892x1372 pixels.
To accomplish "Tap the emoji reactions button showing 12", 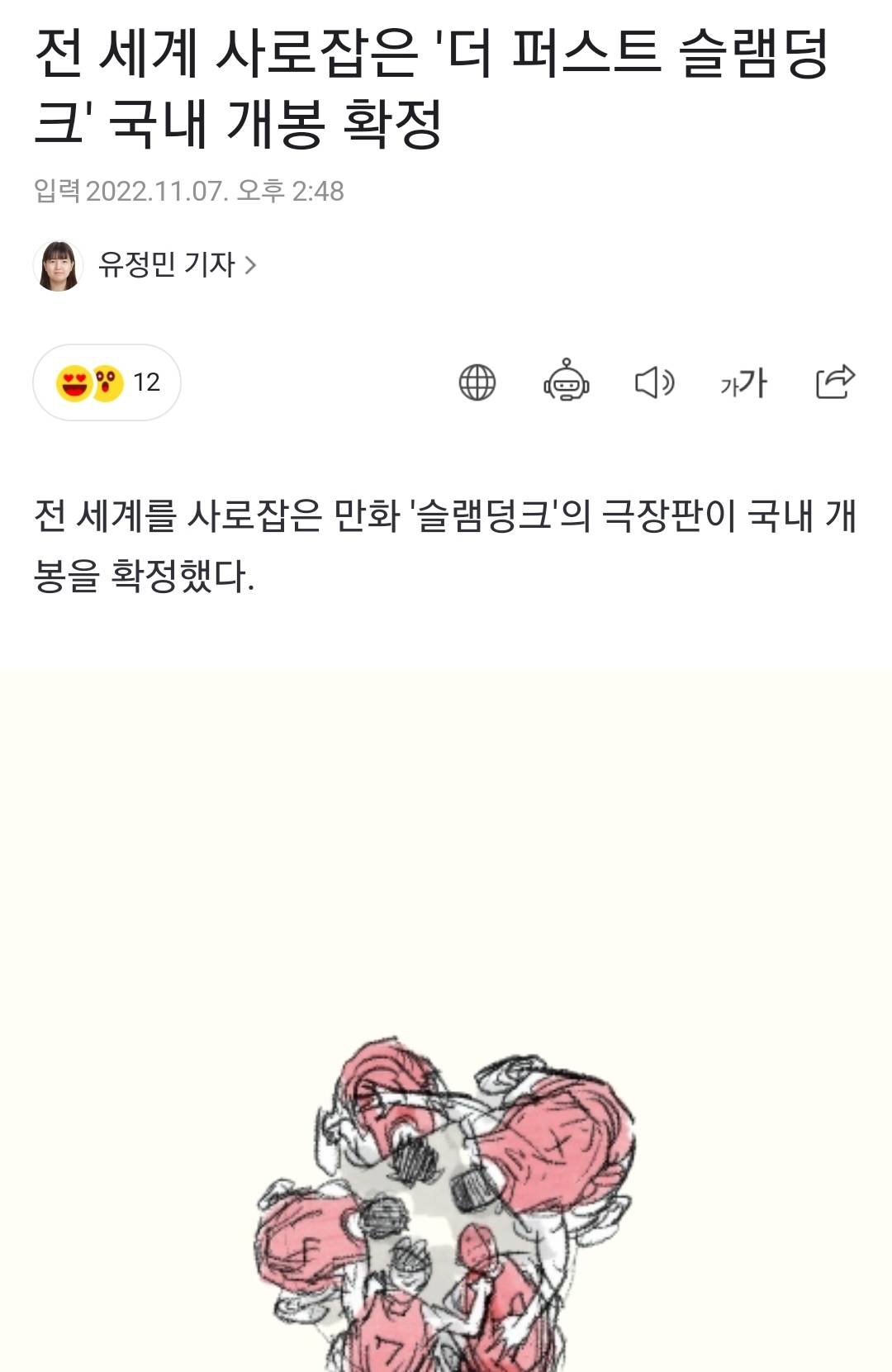I will [107, 382].
